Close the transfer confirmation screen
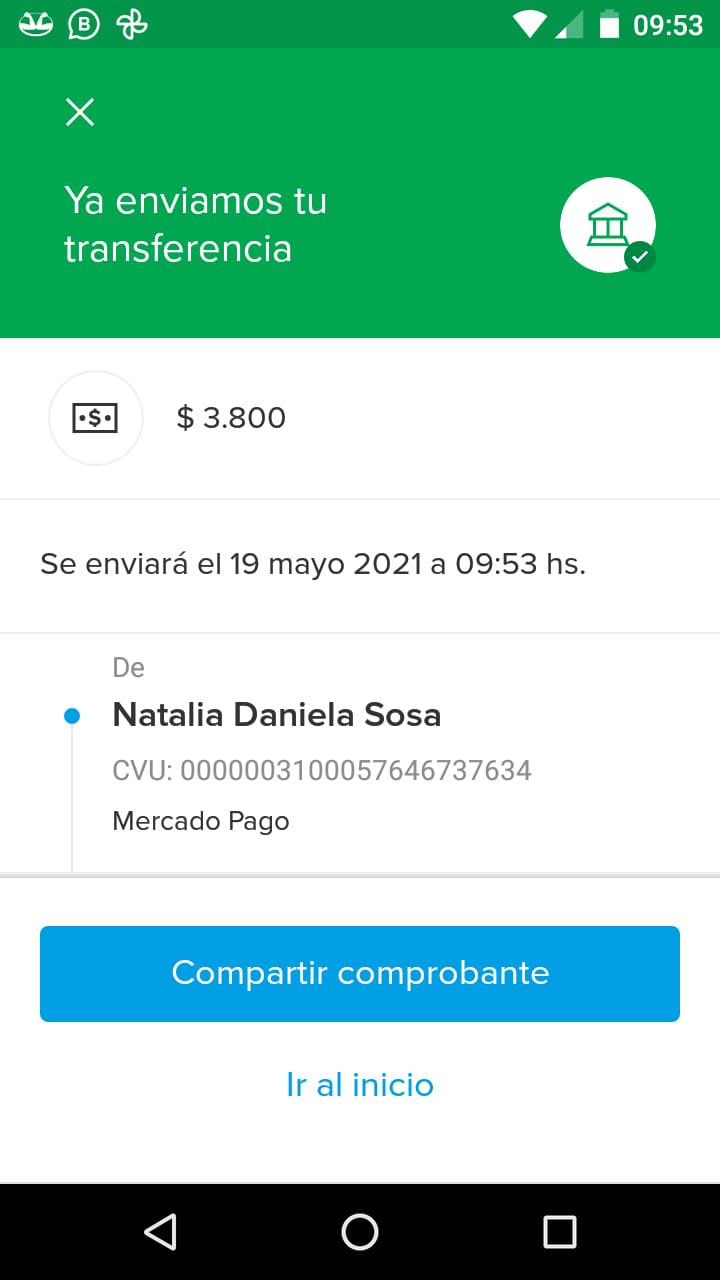This screenshot has width=720, height=1280. pyautogui.click(x=80, y=112)
